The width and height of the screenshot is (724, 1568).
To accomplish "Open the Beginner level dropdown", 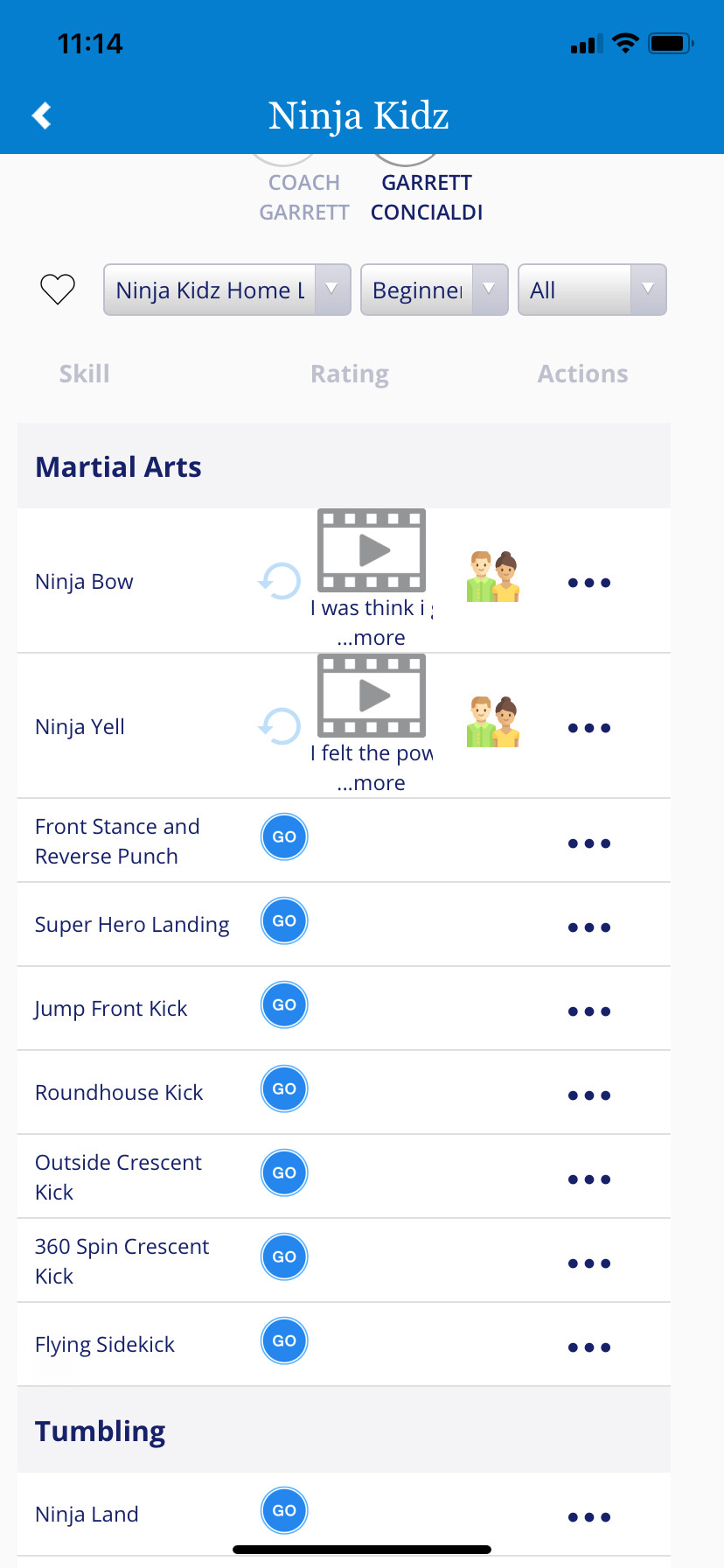I will click(435, 290).
